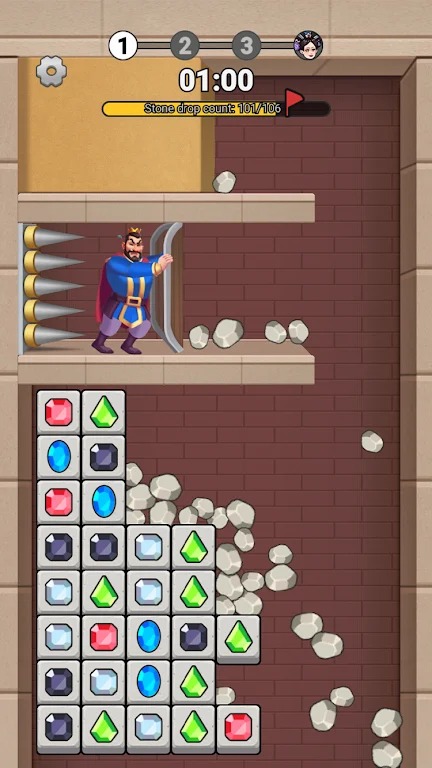Screen dimensions: 432x768
Task: Select the dark gem between blue and green gems
Action: click(x=193, y=637)
